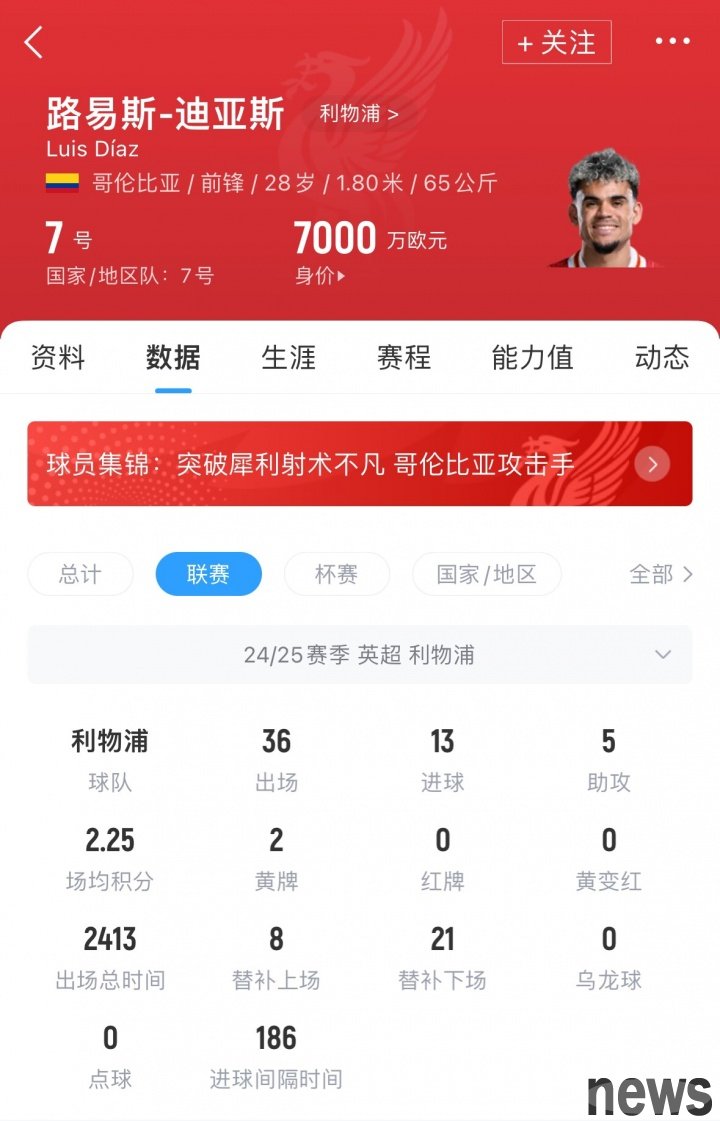View the 身价 market value details
The height and width of the screenshot is (1121, 720).
[x=319, y=276]
